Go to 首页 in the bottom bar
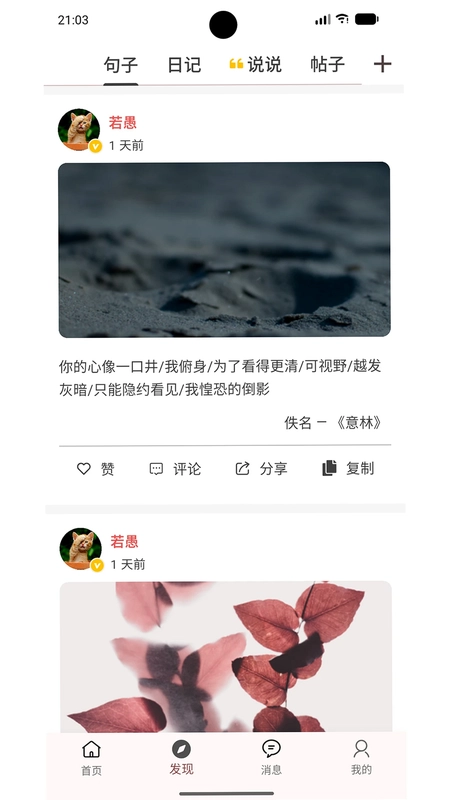 coord(91,759)
